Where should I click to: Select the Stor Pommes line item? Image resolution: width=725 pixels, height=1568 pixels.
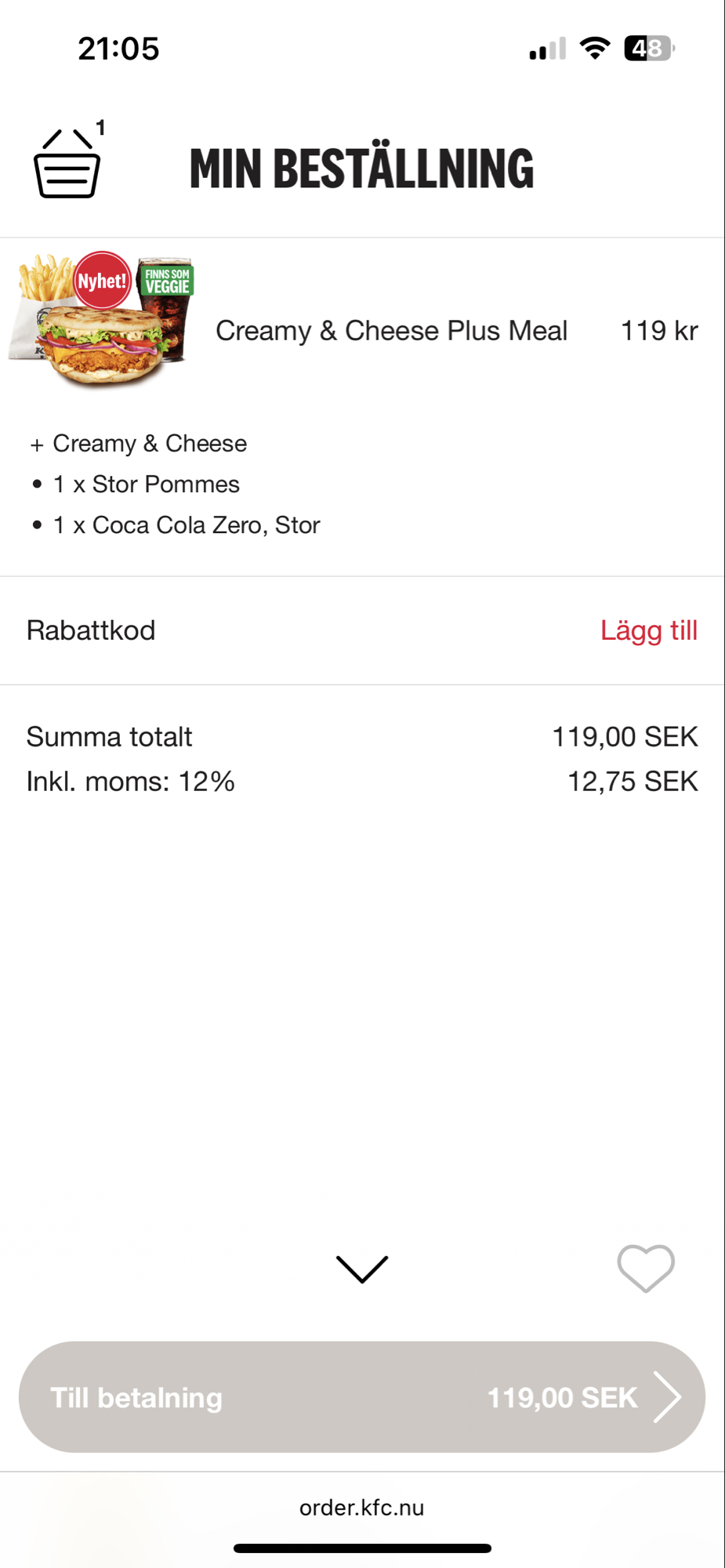pyautogui.click(x=146, y=484)
